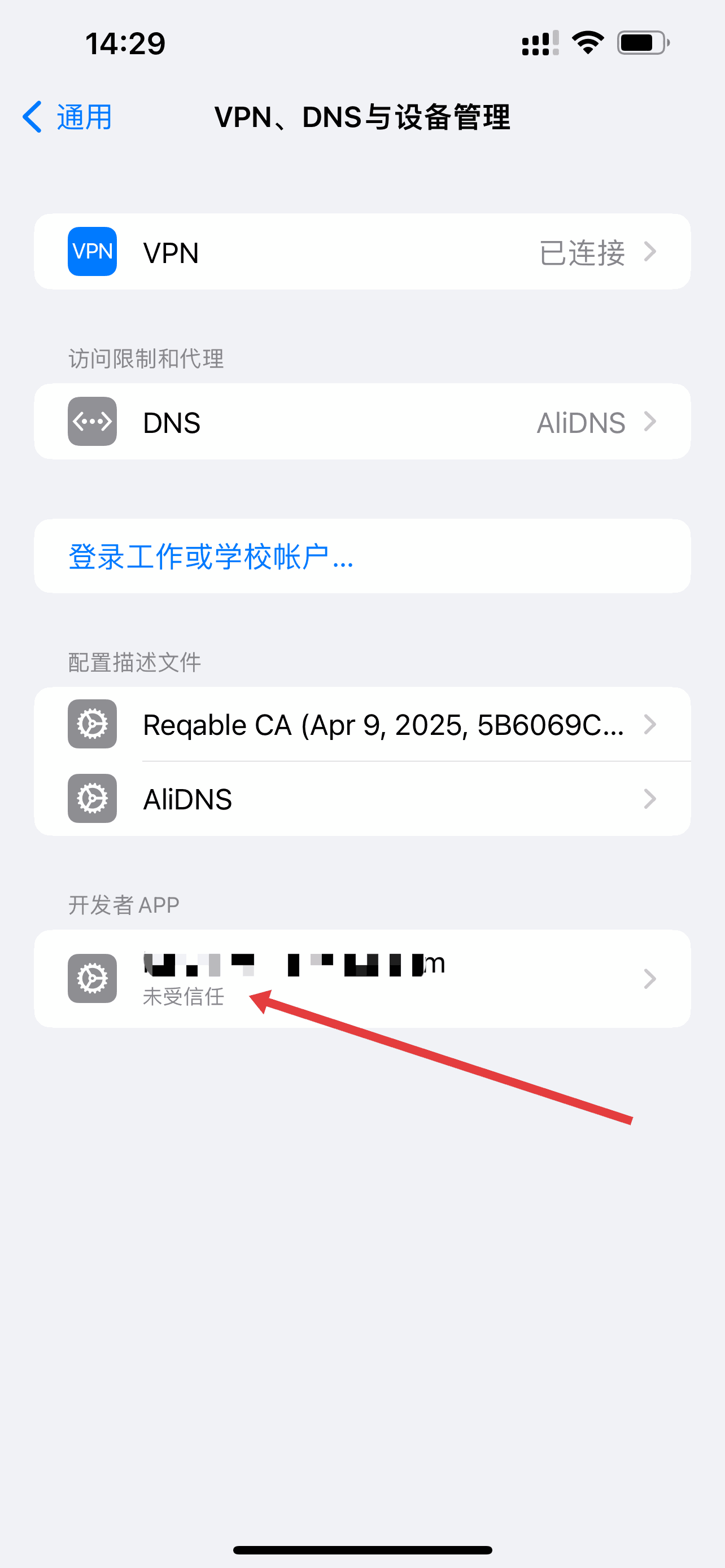Open the AliDNS configuration profile
Screen dimensions: 725x1568
click(362, 799)
